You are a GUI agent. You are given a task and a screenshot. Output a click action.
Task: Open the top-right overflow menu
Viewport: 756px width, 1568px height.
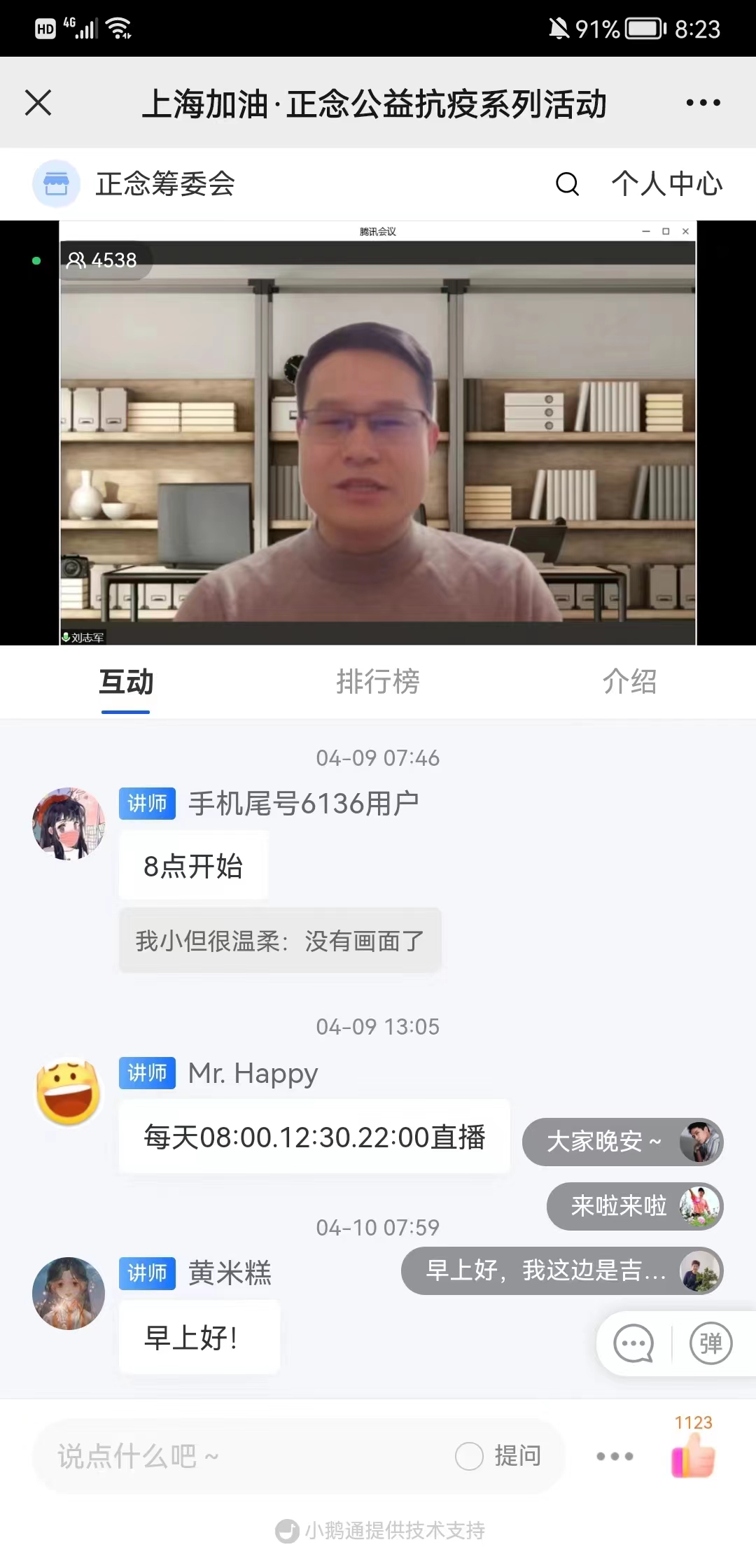(x=703, y=103)
